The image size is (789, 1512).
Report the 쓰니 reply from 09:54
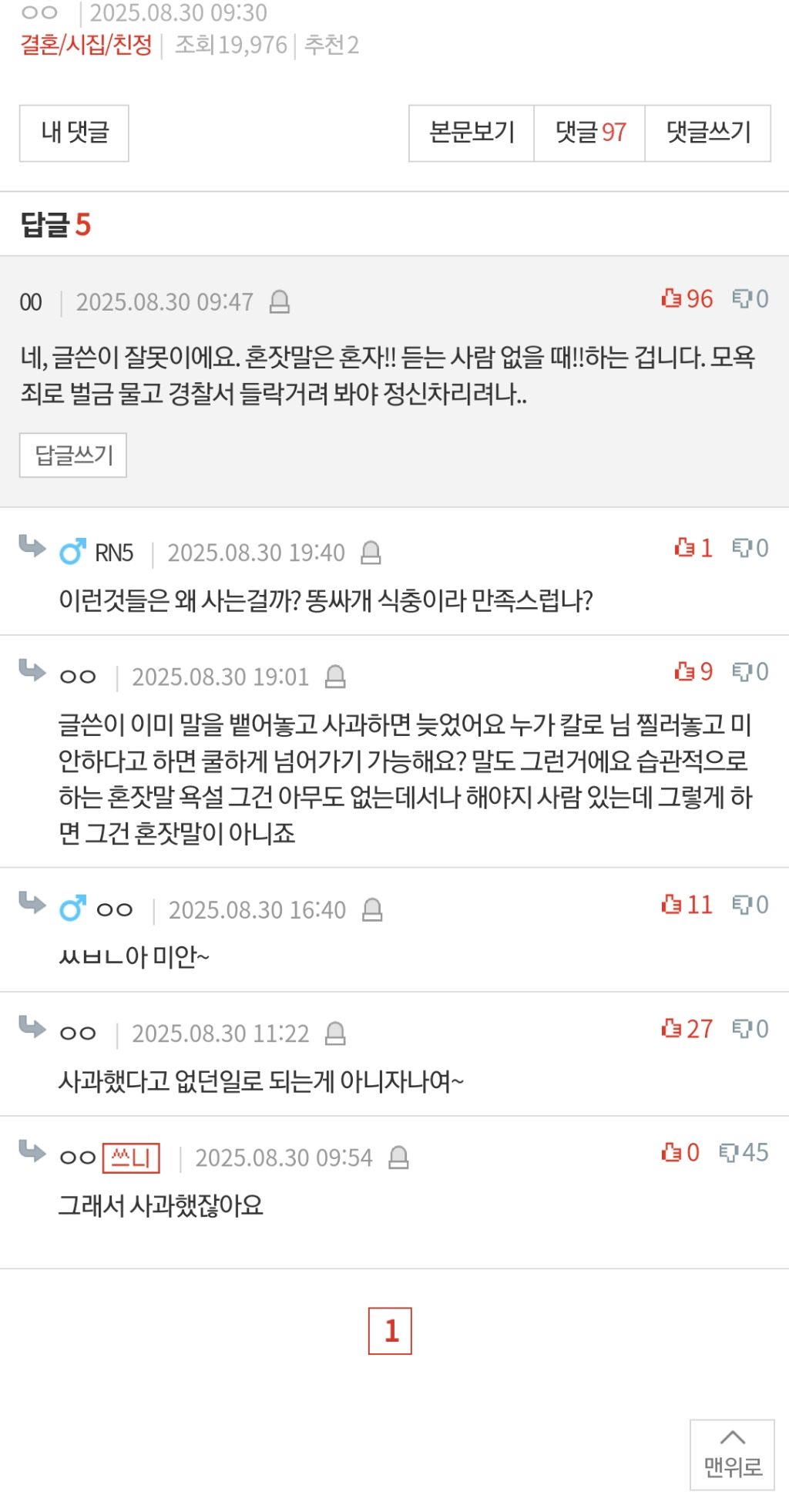tap(398, 1158)
